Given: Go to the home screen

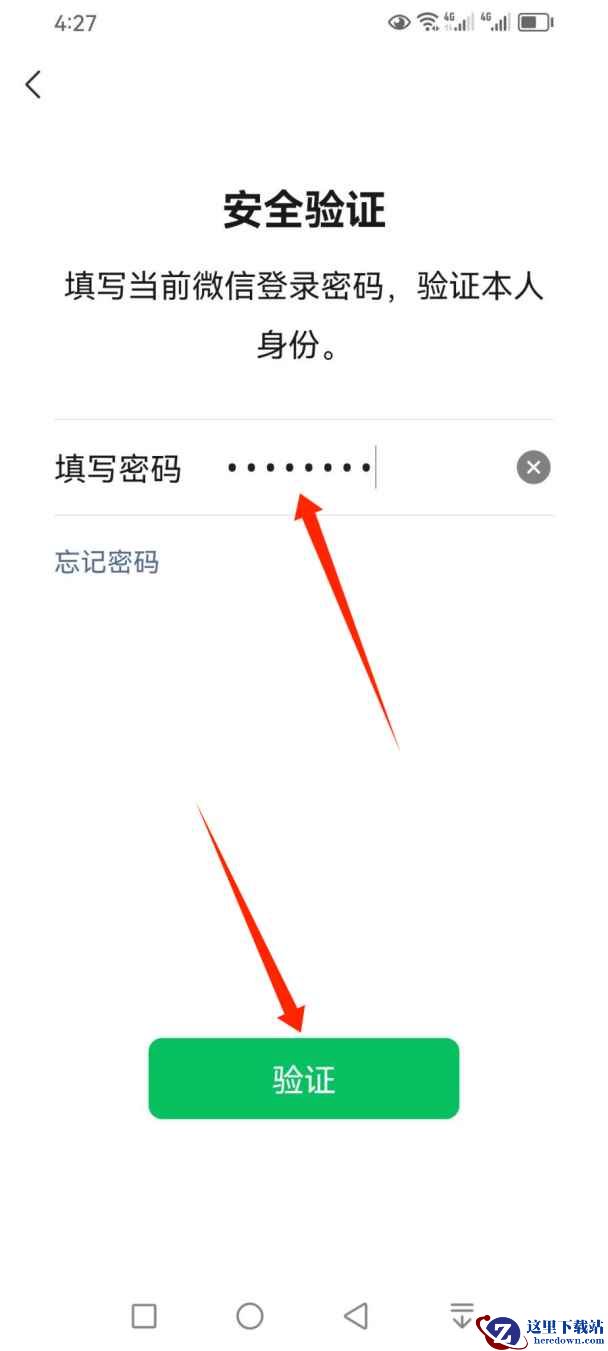Looking at the screenshot, I should (250, 1315).
